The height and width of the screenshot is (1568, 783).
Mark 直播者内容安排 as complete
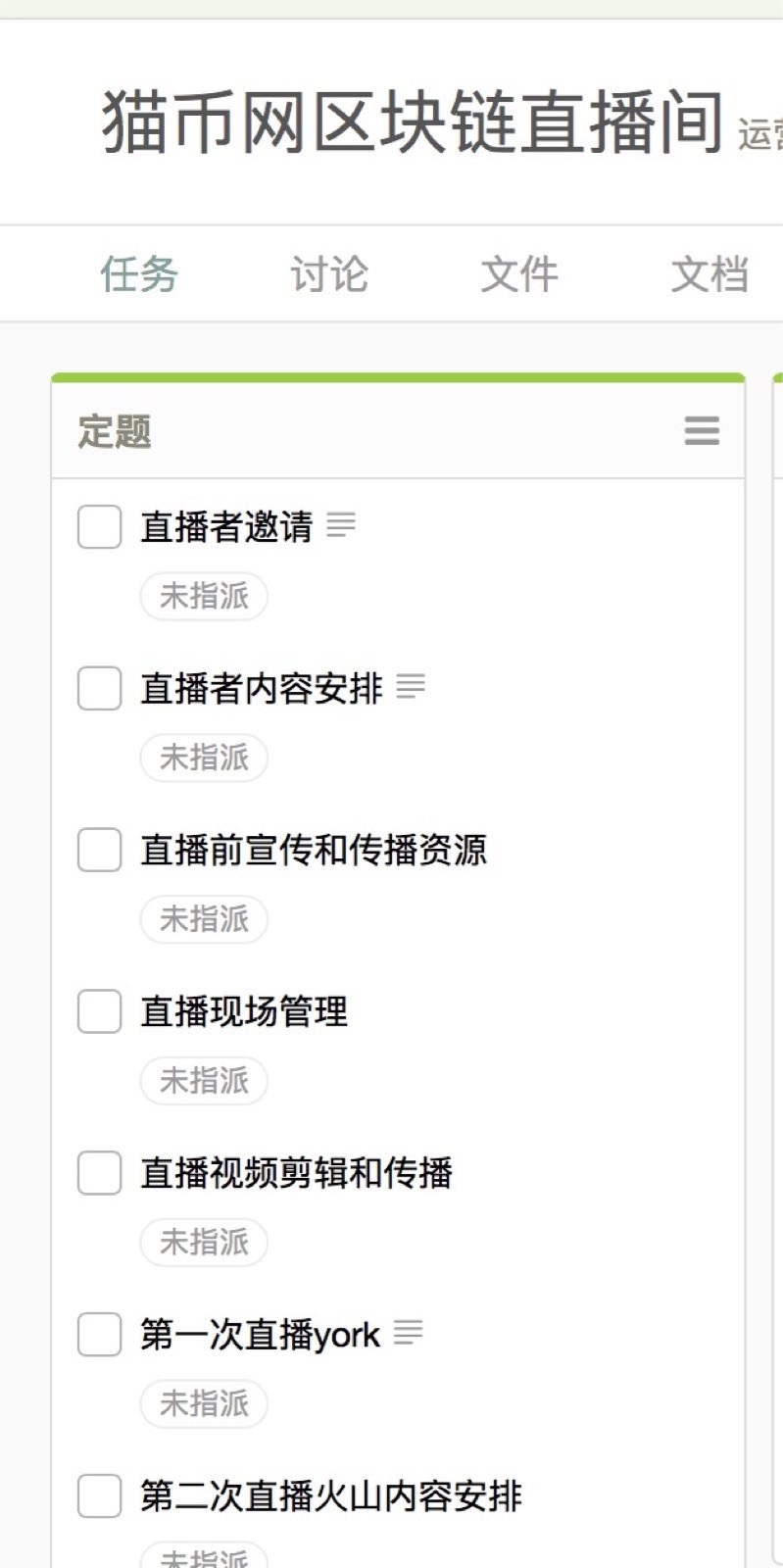pyautogui.click(x=97, y=689)
